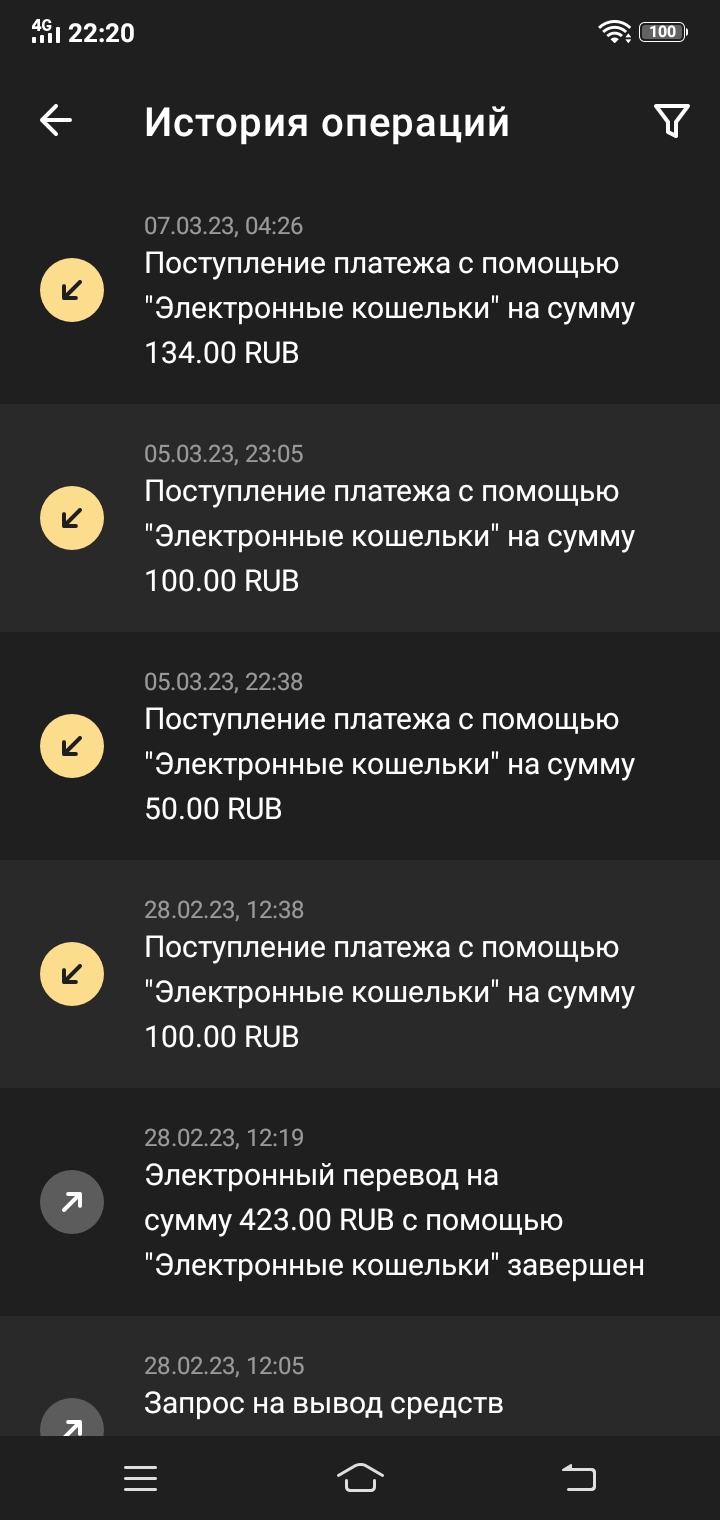Open the operations filter
Viewport: 720px width, 1520px height.
(671, 121)
